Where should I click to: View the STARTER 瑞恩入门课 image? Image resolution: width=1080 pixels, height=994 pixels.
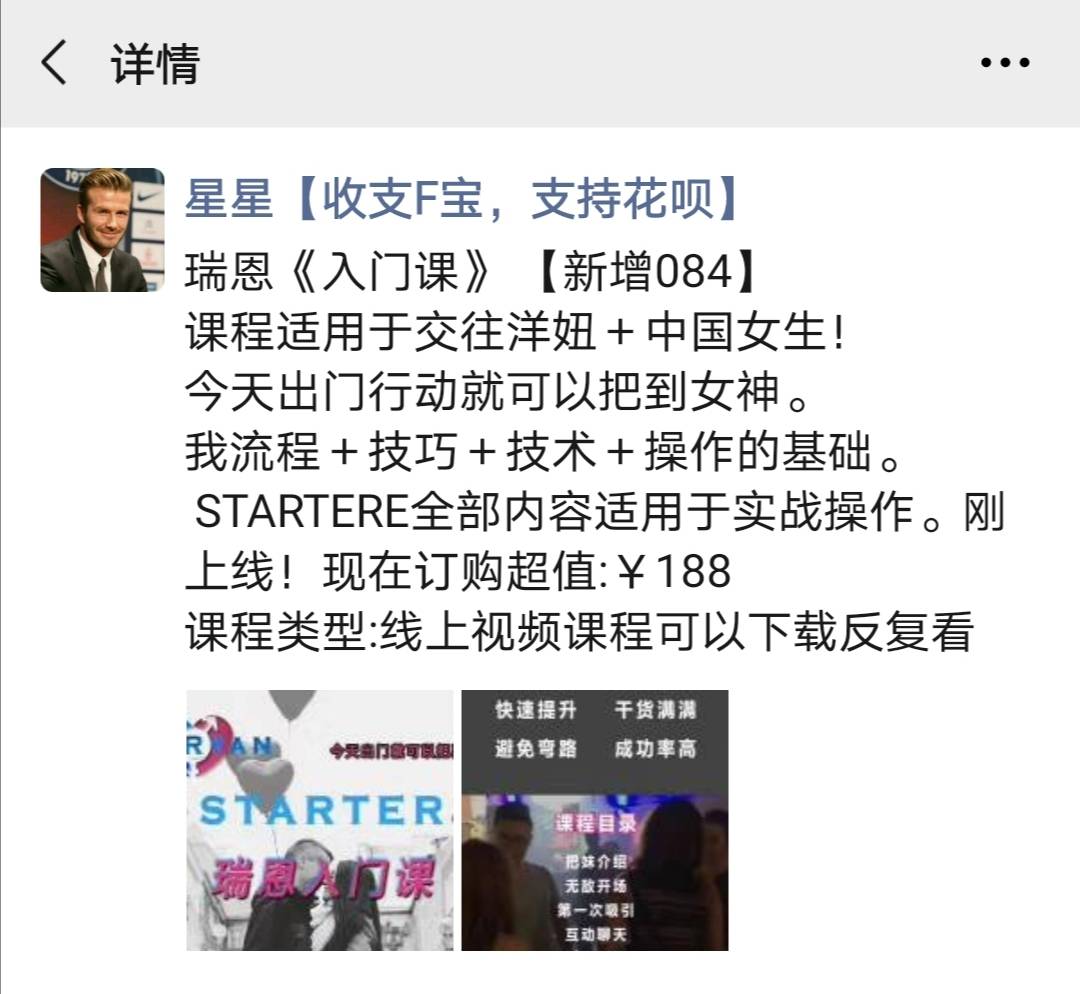click(x=320, y=820)
